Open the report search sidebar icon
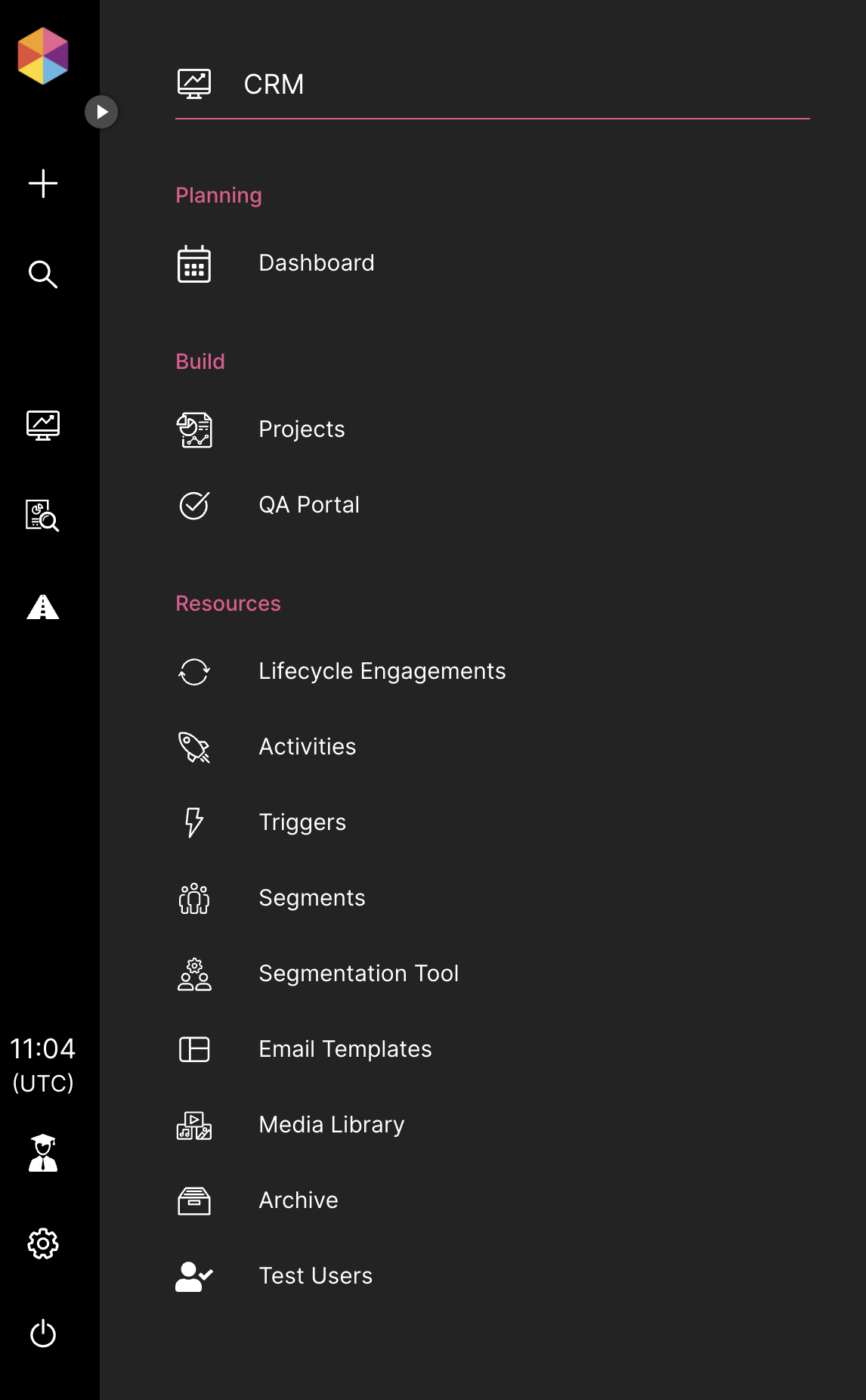 tap(43, 516)
